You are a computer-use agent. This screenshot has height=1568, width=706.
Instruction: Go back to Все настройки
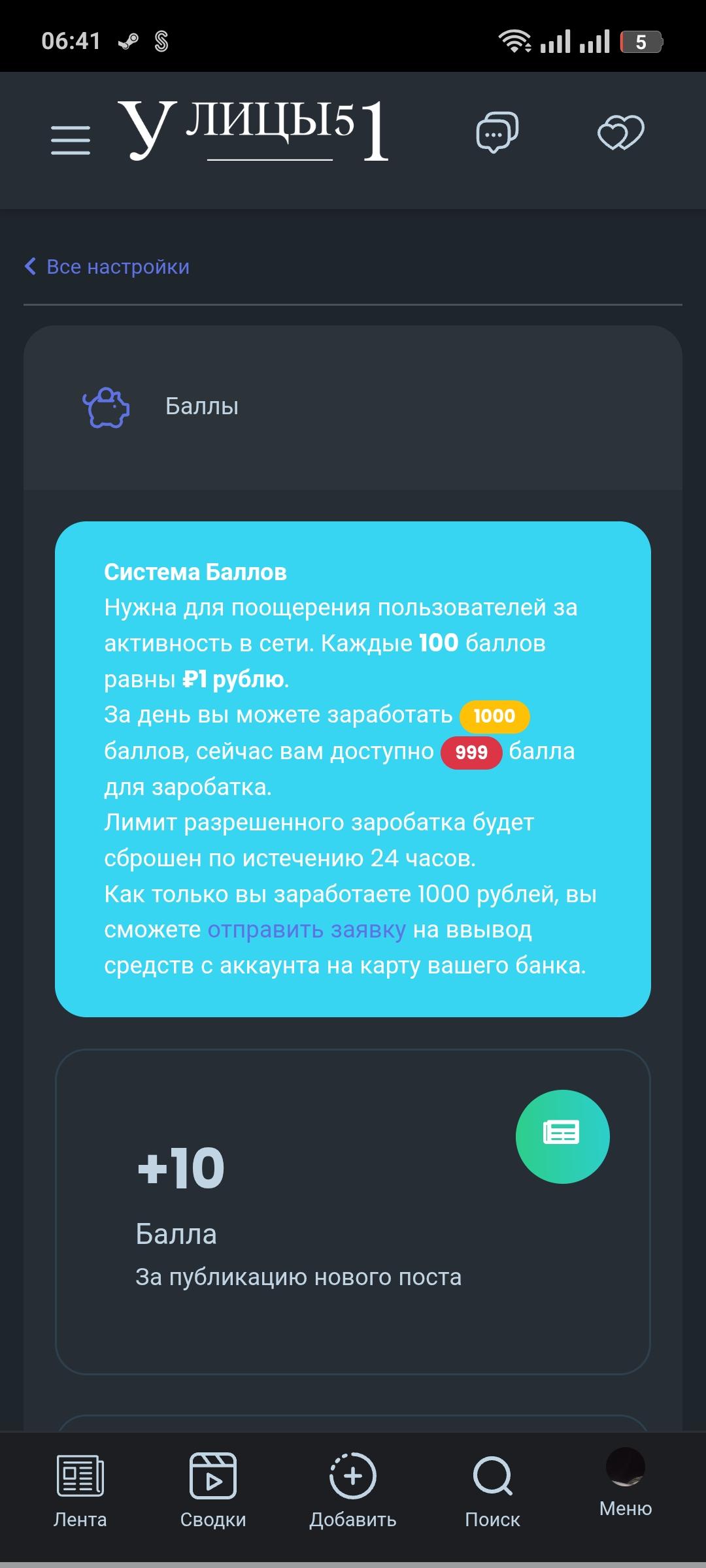107,267
